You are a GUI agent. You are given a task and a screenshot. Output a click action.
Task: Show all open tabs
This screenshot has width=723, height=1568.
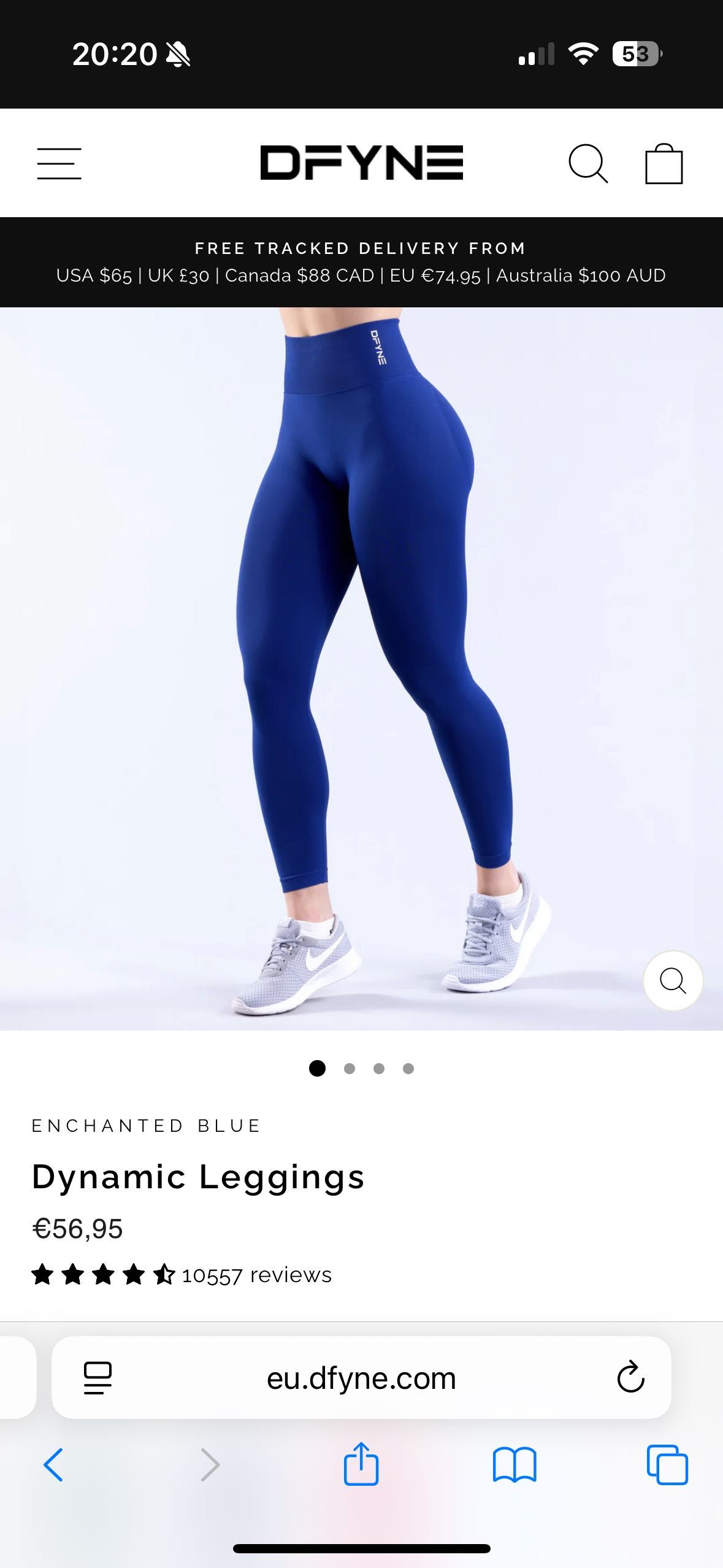point(667,1465)
